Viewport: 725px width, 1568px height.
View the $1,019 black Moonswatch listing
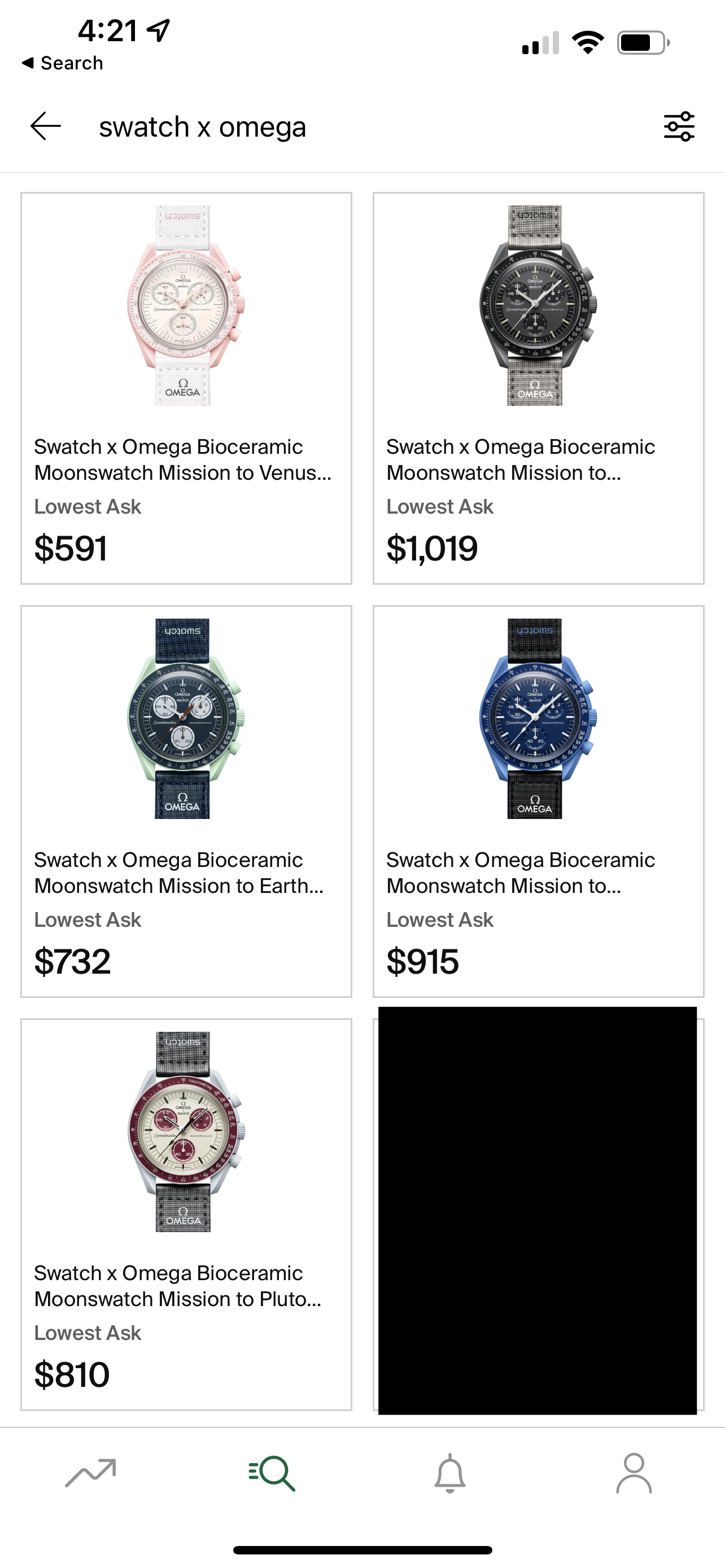pyautogui.click(x=538, y=388)
